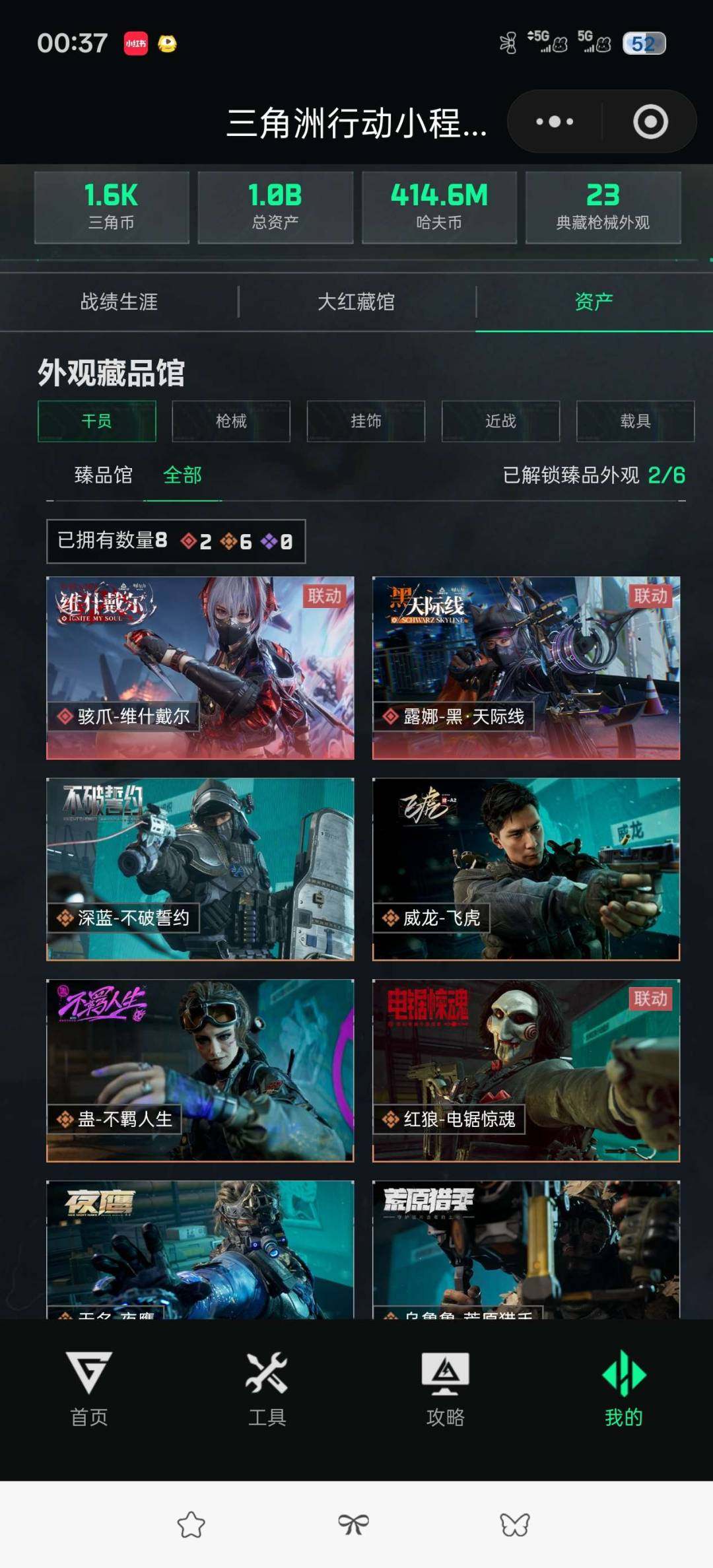Select the 臻品馆 sub-tab
Viewport: 713px width, 1568px height.
point(102,475)
